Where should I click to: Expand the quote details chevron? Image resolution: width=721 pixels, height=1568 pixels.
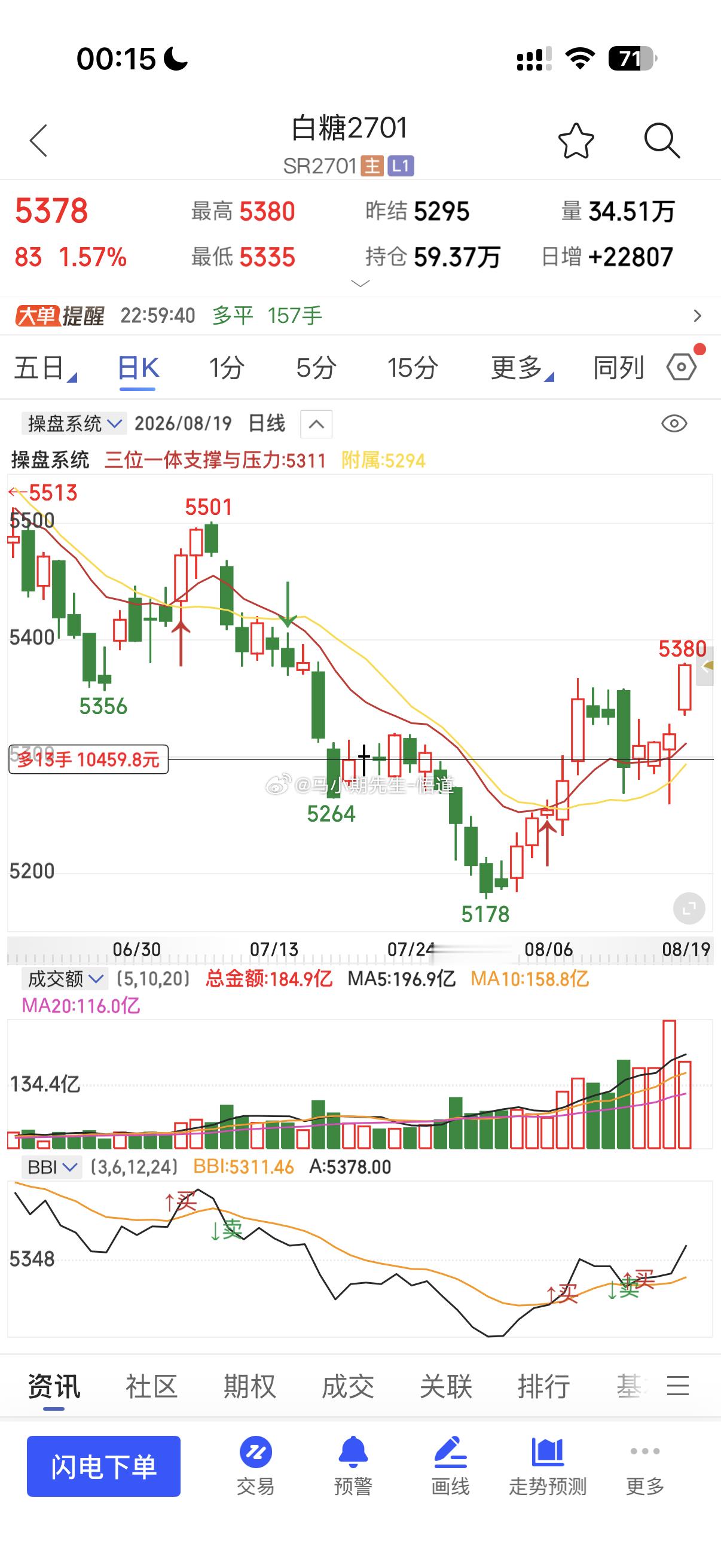point(360,283)
